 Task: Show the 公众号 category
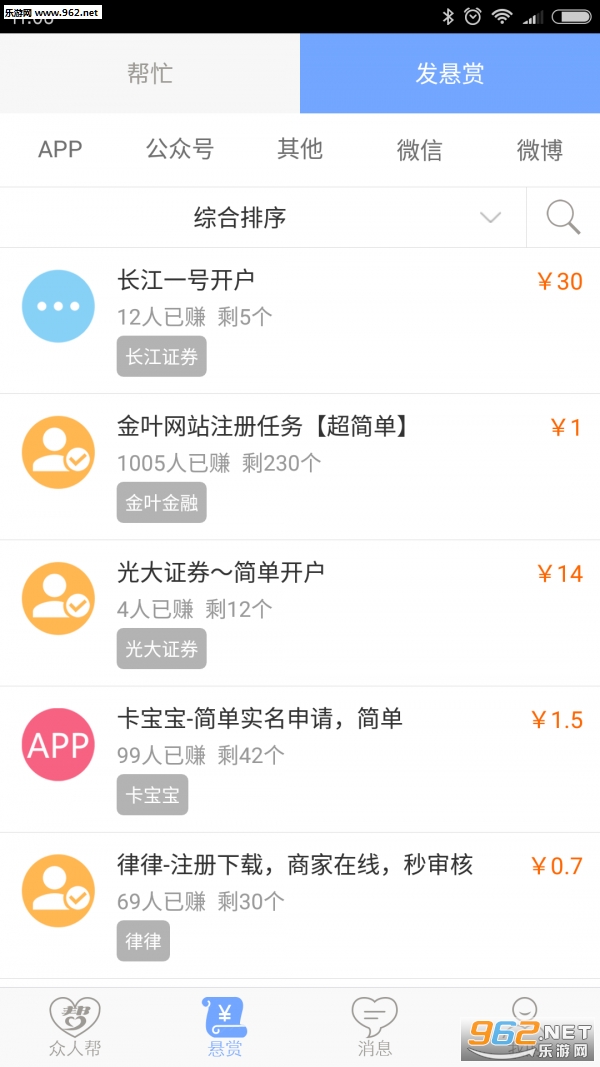click(x=180, y=150)
